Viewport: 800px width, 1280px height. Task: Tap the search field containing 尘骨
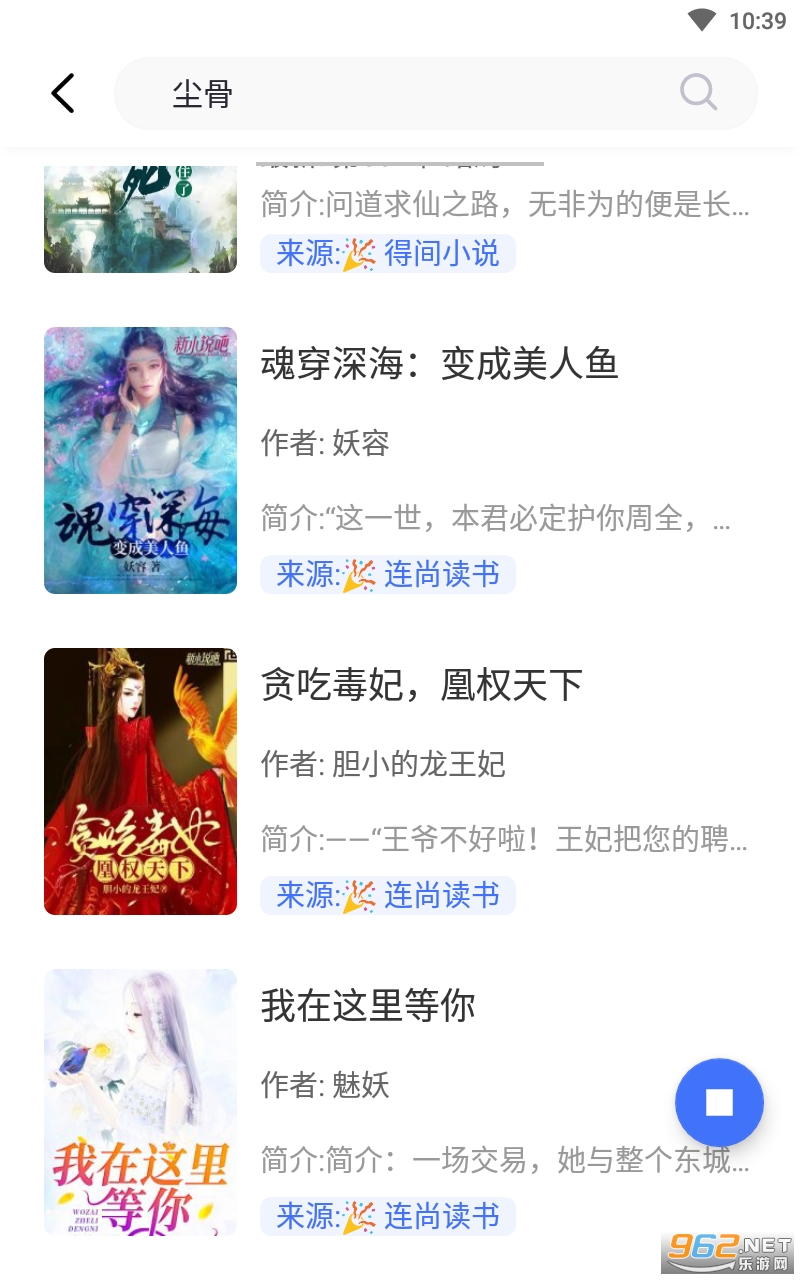tap(400, 94)
